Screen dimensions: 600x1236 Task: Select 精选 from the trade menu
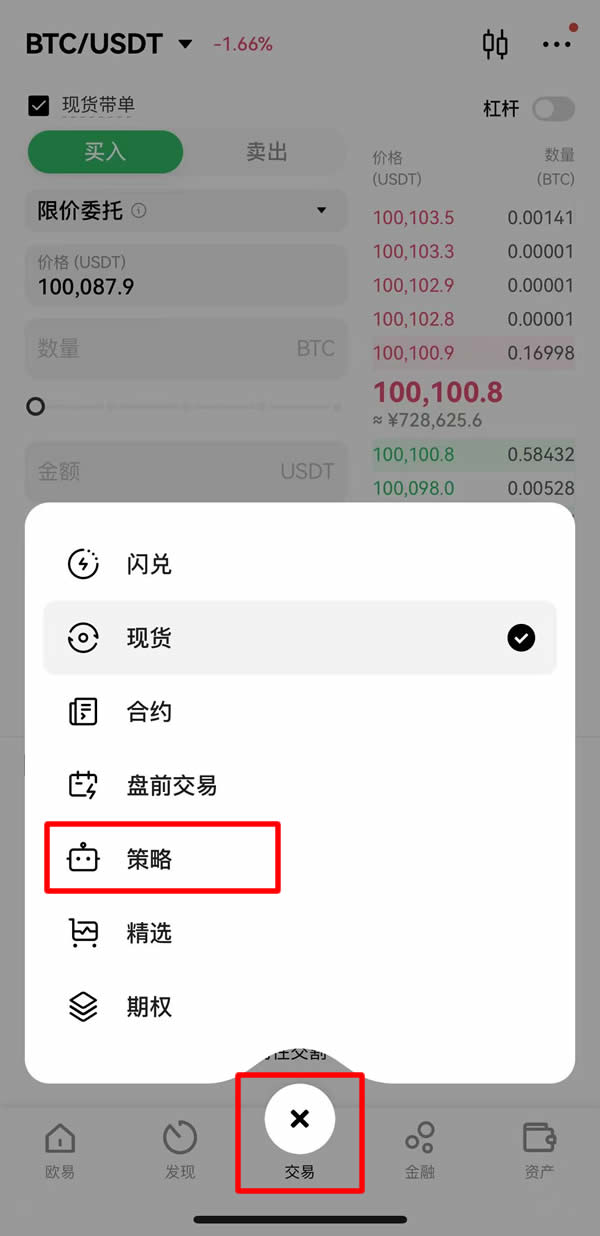click(150, 933)
